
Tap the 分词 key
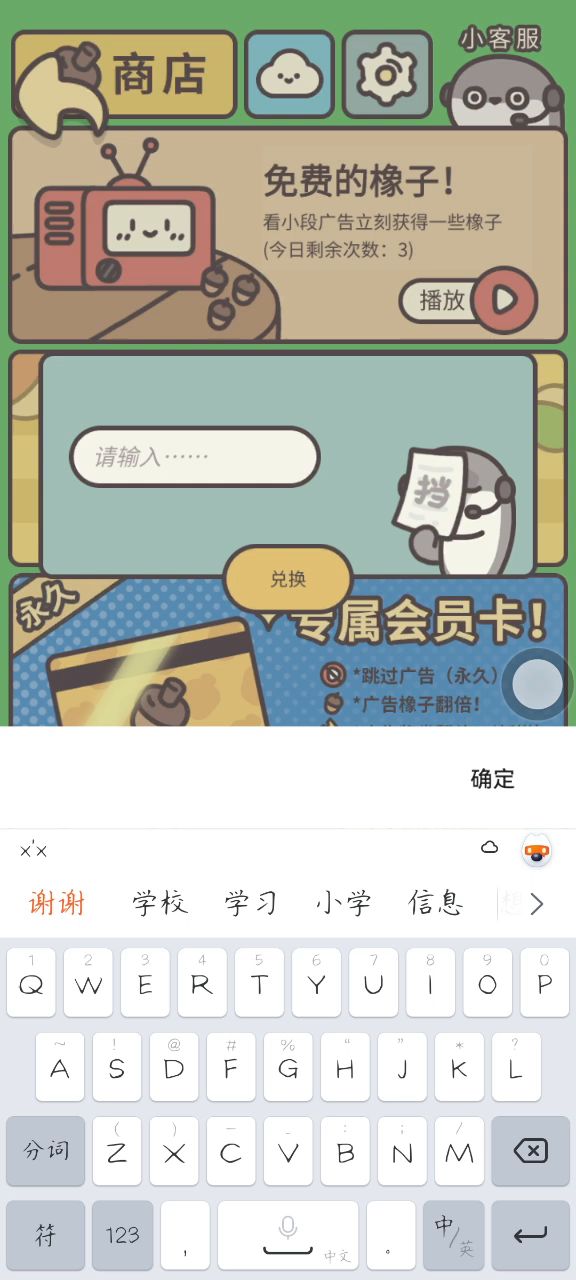pos(45,1151)
